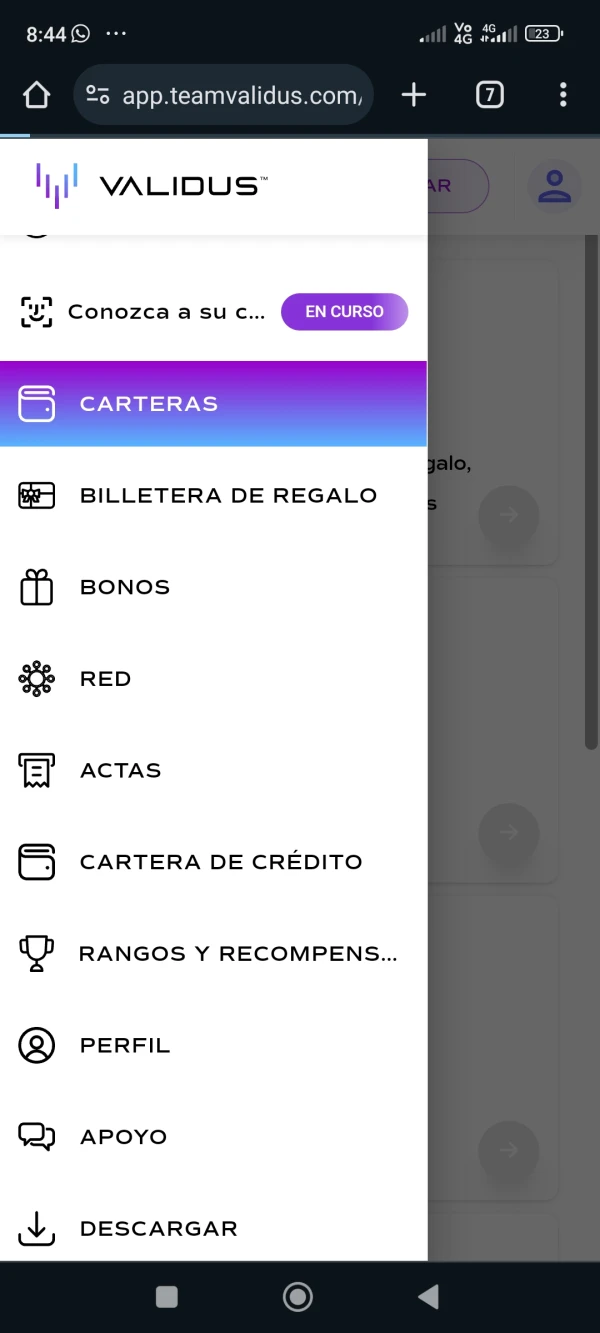Open the tab switcher showing 7 tabs

[489, 95]
